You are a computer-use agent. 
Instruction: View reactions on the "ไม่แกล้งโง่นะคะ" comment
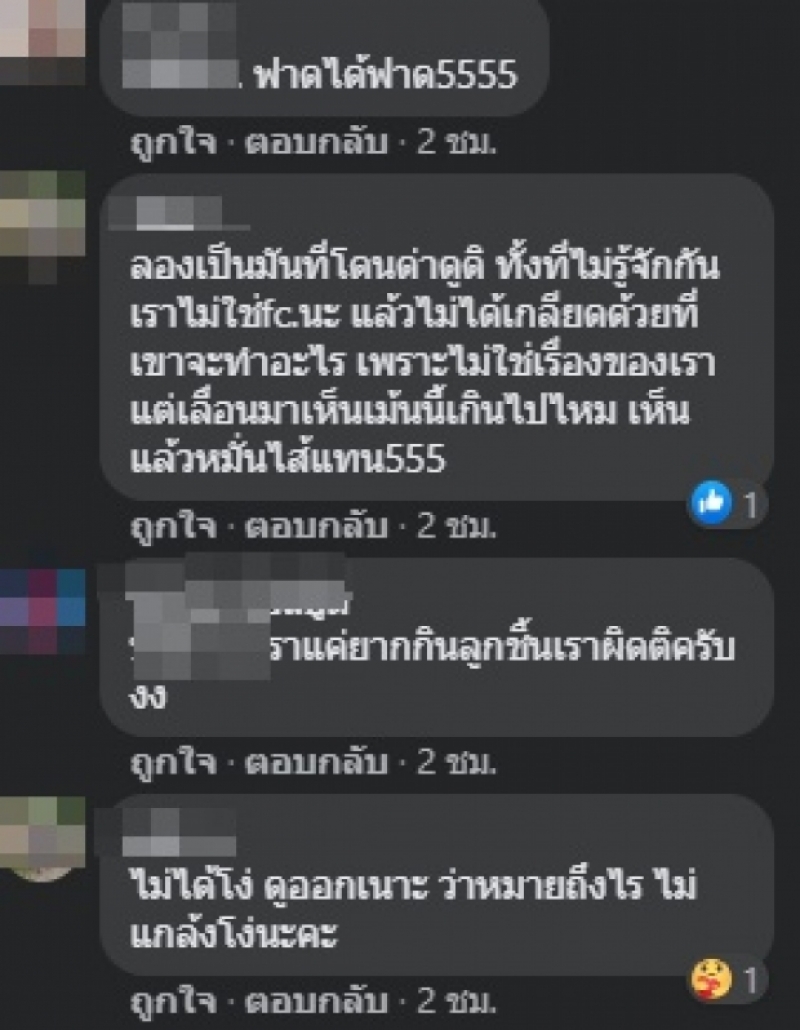[x=726, y=977]
